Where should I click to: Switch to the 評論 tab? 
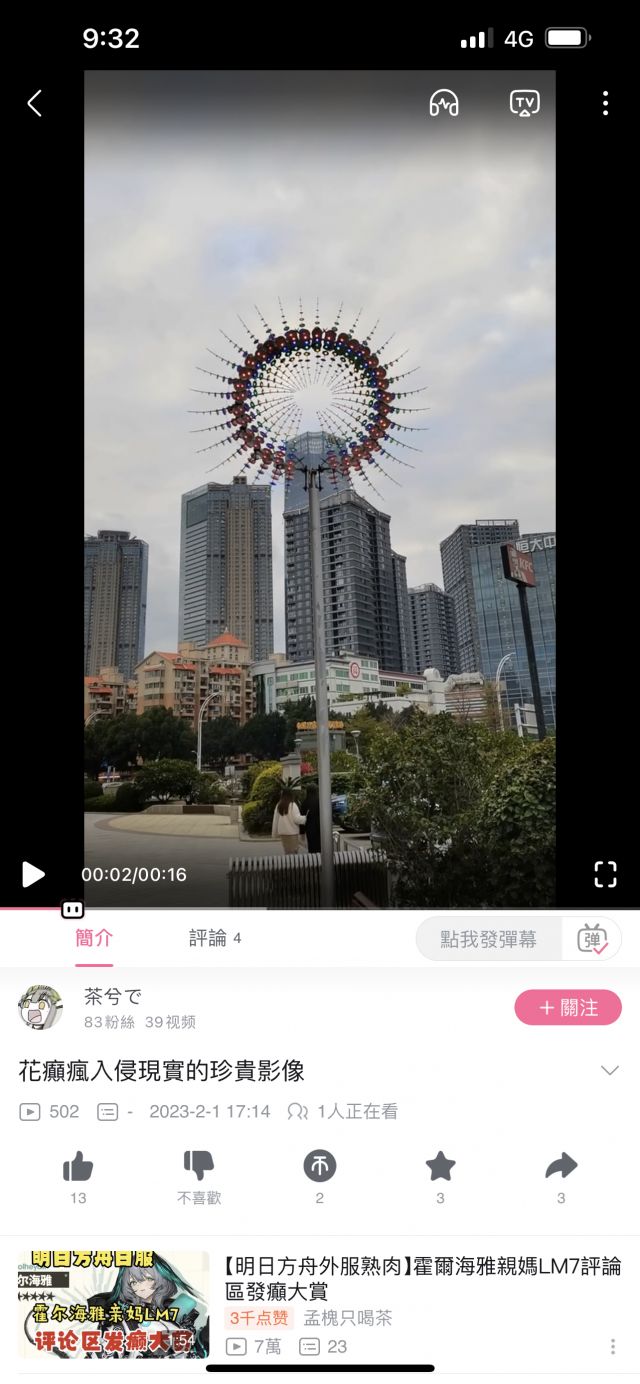tap(215, 938)
